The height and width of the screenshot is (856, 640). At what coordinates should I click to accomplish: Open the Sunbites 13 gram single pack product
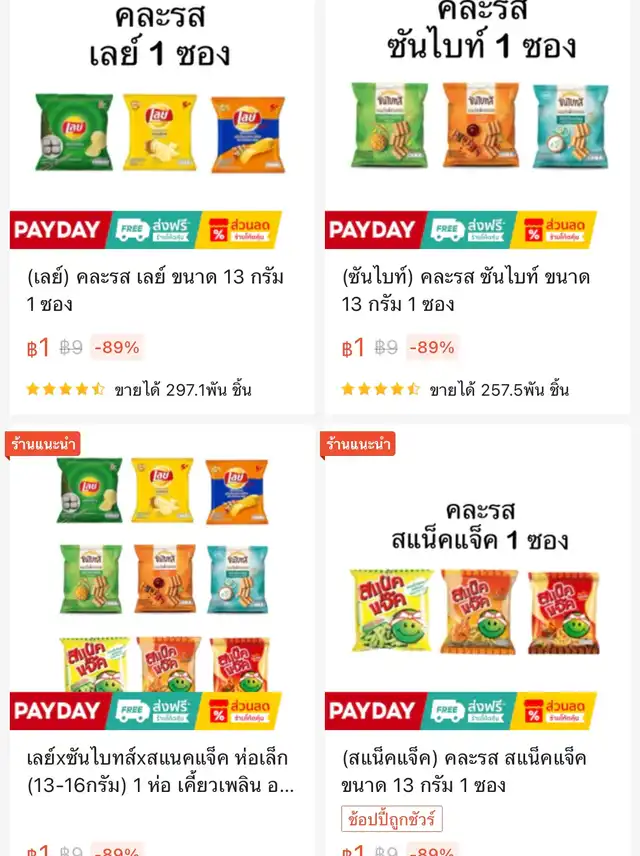[x=475, y=290]
